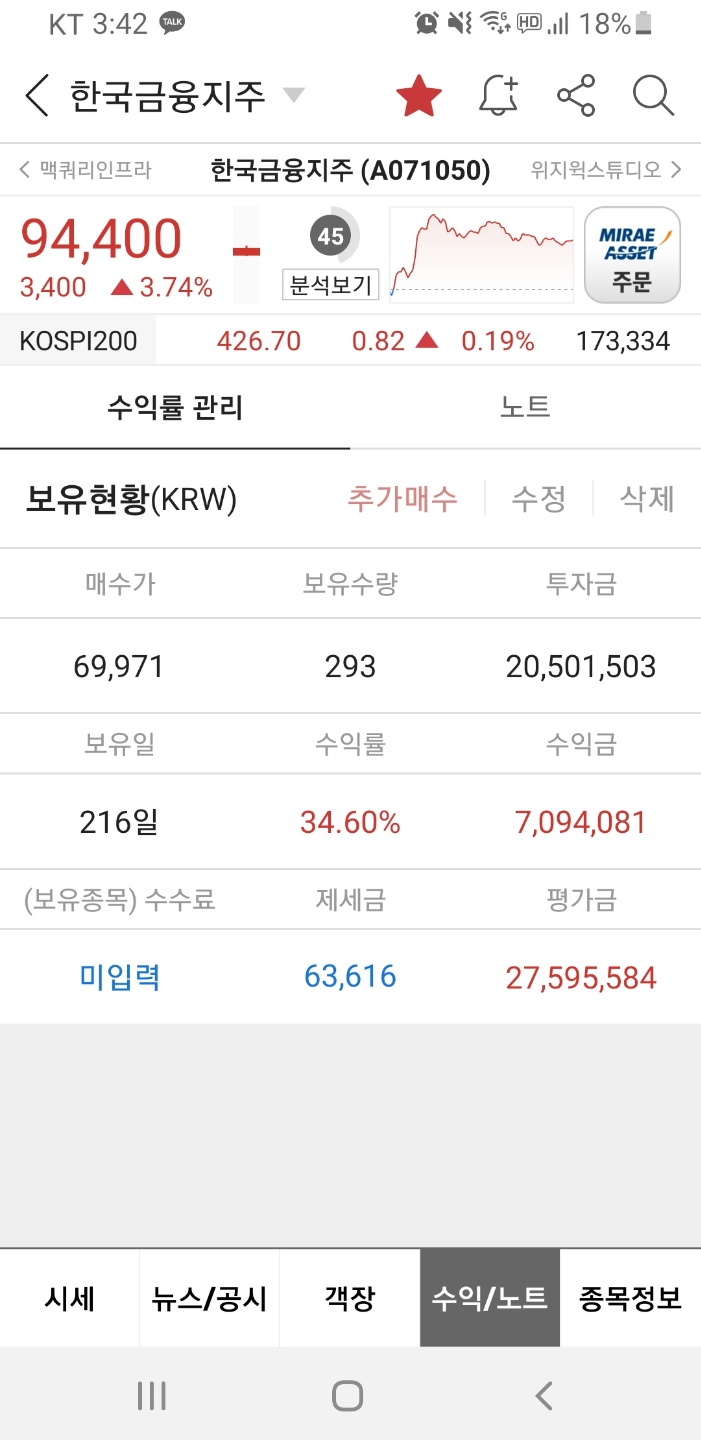Open the 종목정보 bottom tab
701x1440 pixels.
(630, 1298)
